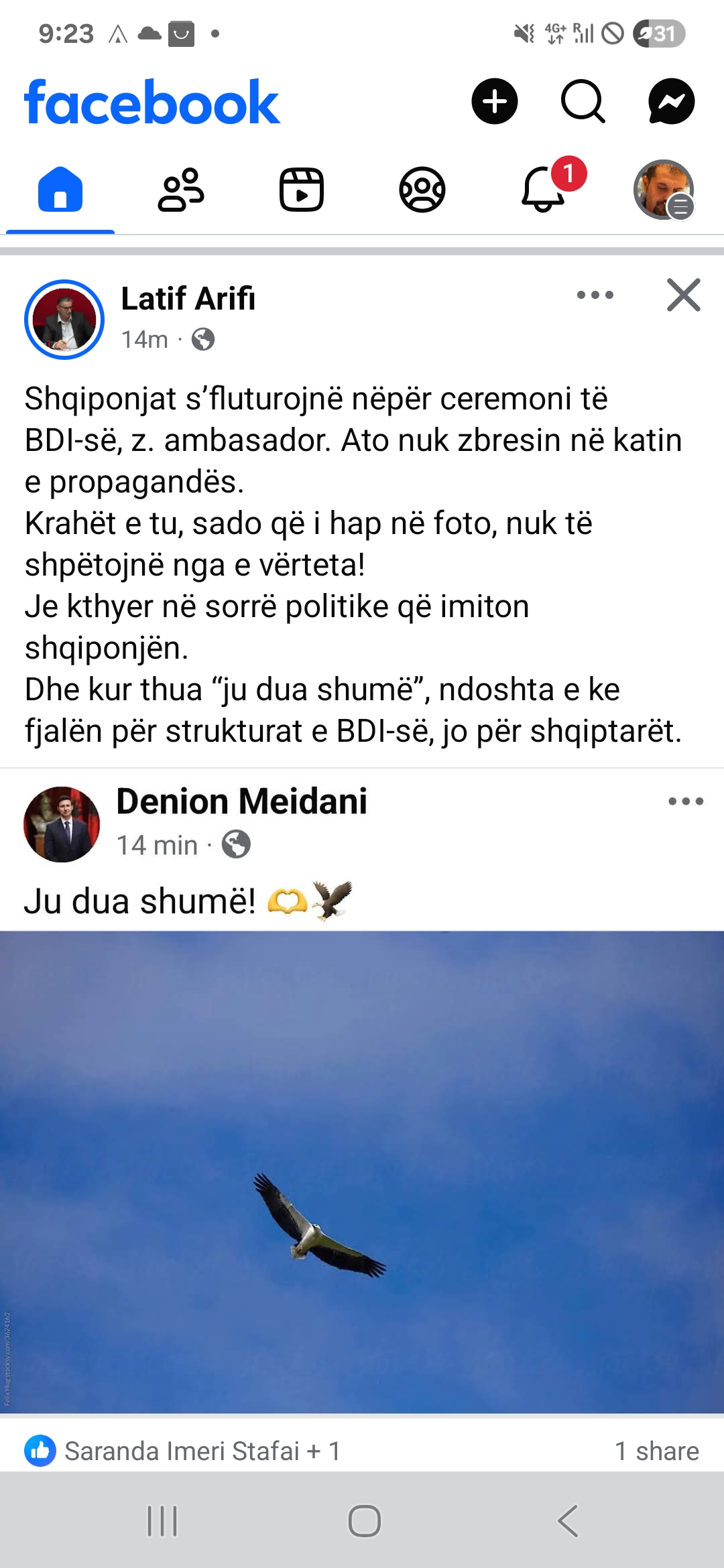The width and height of the screenshot is (724, 1568).
Task: View the shared eagle photo
Action: 362,1173
